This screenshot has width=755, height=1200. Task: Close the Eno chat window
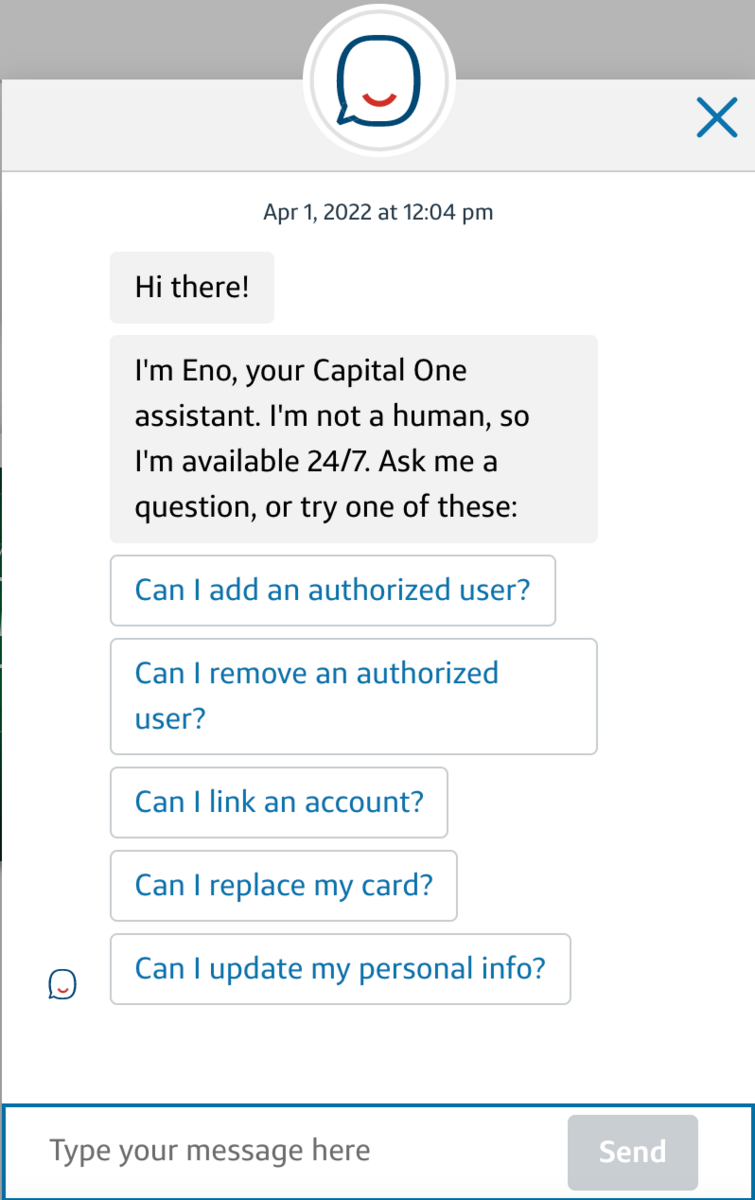point(717,118)
